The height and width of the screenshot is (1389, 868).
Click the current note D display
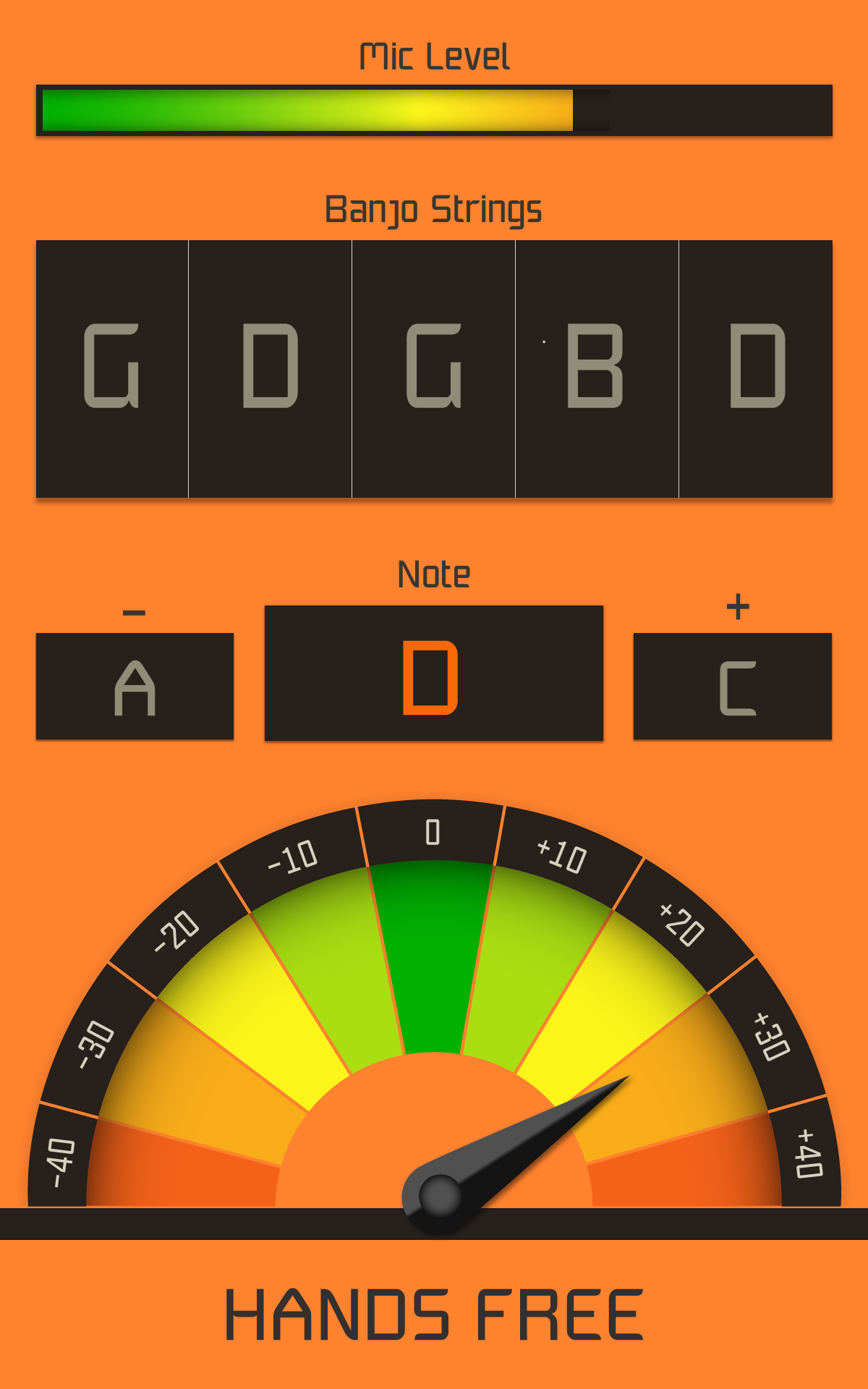434,673
